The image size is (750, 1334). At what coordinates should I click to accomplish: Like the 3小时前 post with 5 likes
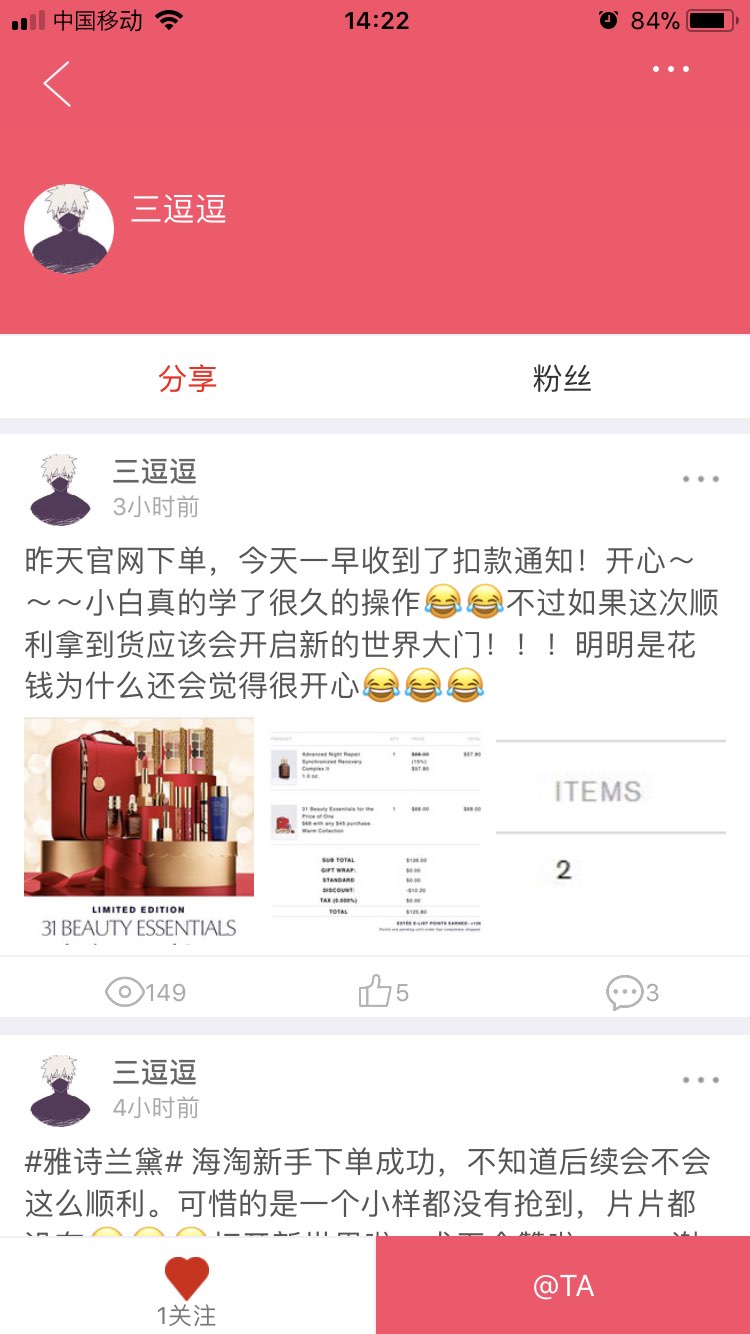383,992
